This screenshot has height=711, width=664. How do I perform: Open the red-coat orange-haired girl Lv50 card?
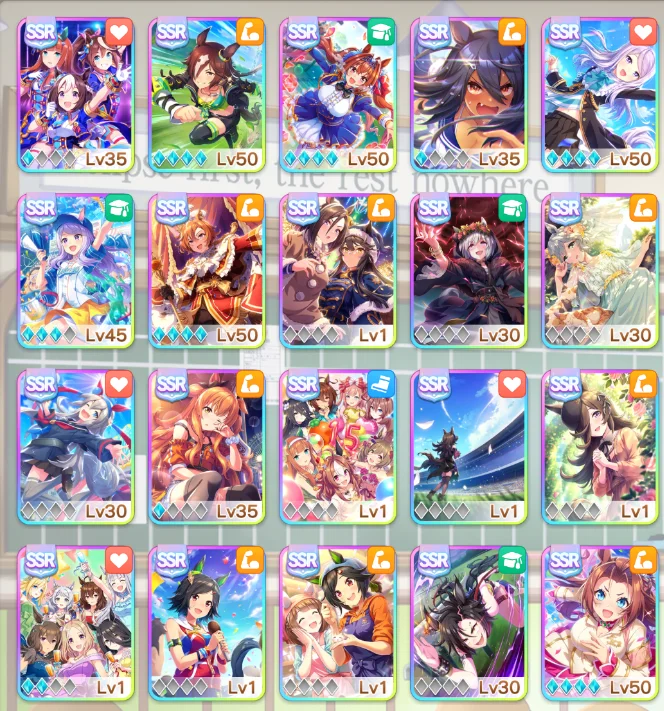207,270
